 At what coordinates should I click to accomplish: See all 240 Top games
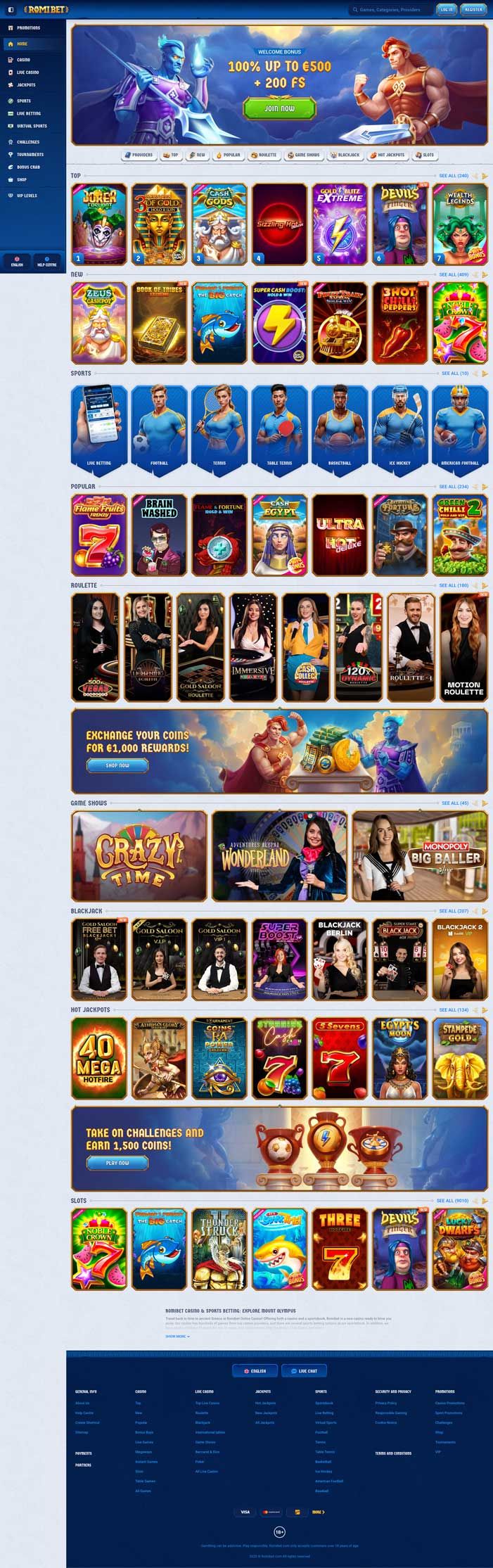tap(453, 176)
